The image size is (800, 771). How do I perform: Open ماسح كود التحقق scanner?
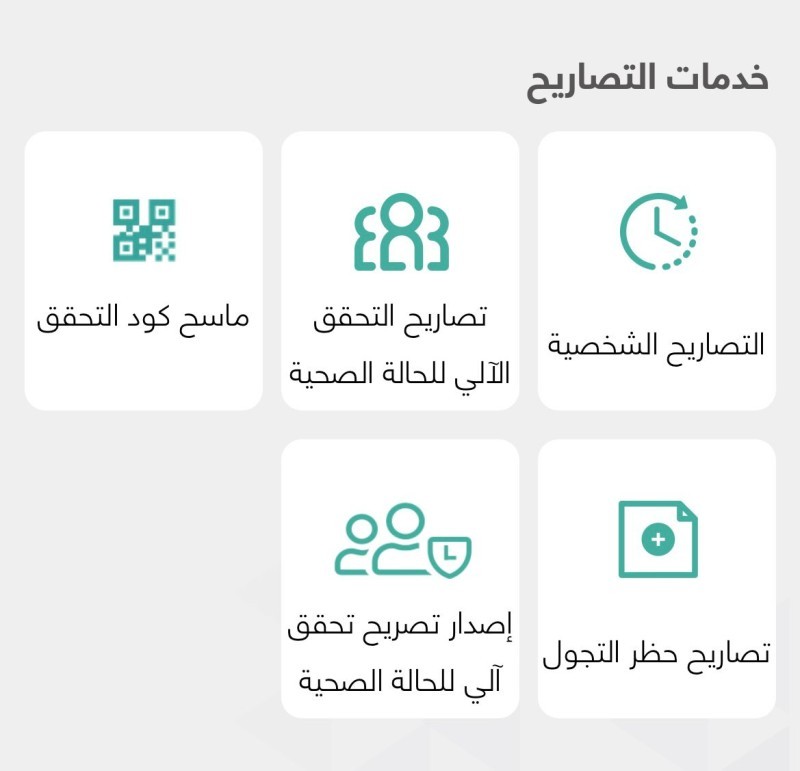point(143,271)
